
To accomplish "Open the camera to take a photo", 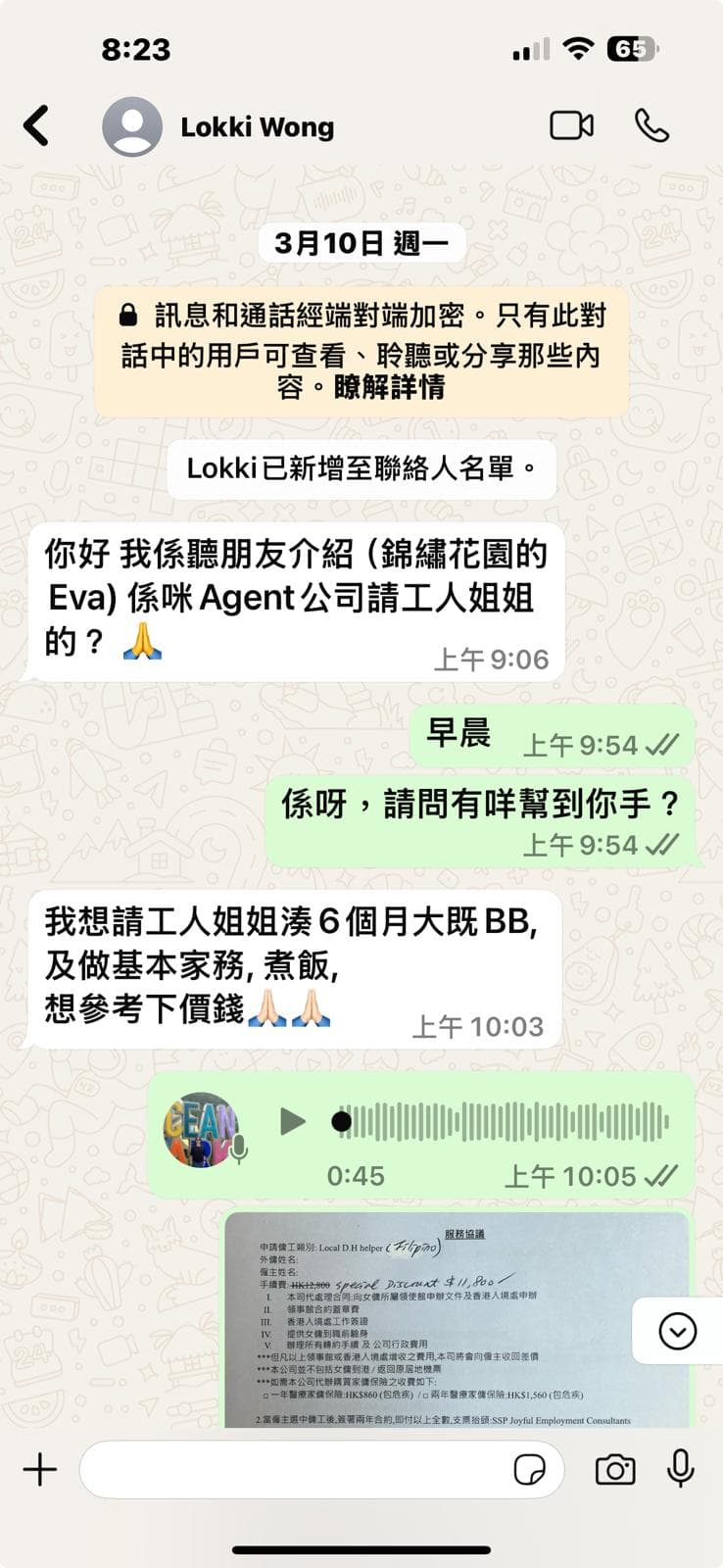I will tap(615, 1470).
